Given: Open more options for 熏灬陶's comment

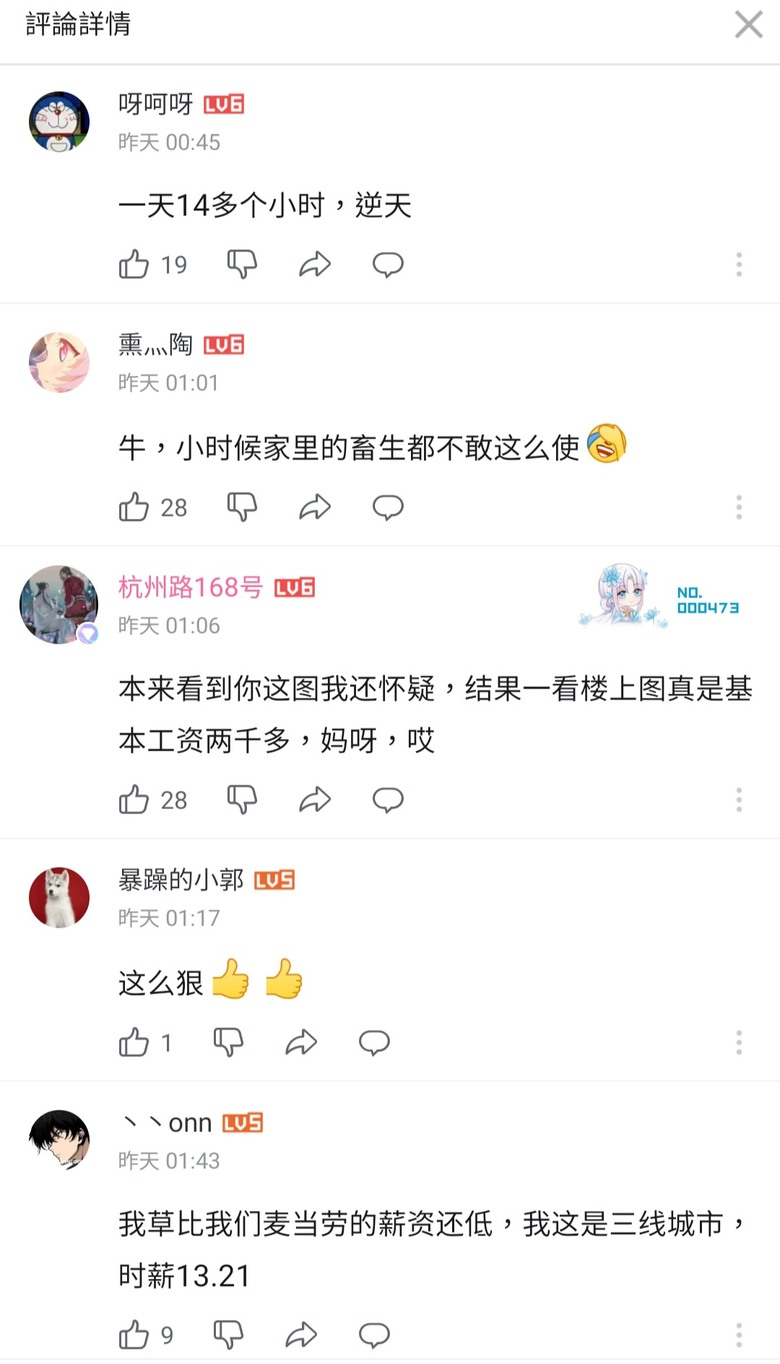Looking at the screenshot, I should coord(739,508).
